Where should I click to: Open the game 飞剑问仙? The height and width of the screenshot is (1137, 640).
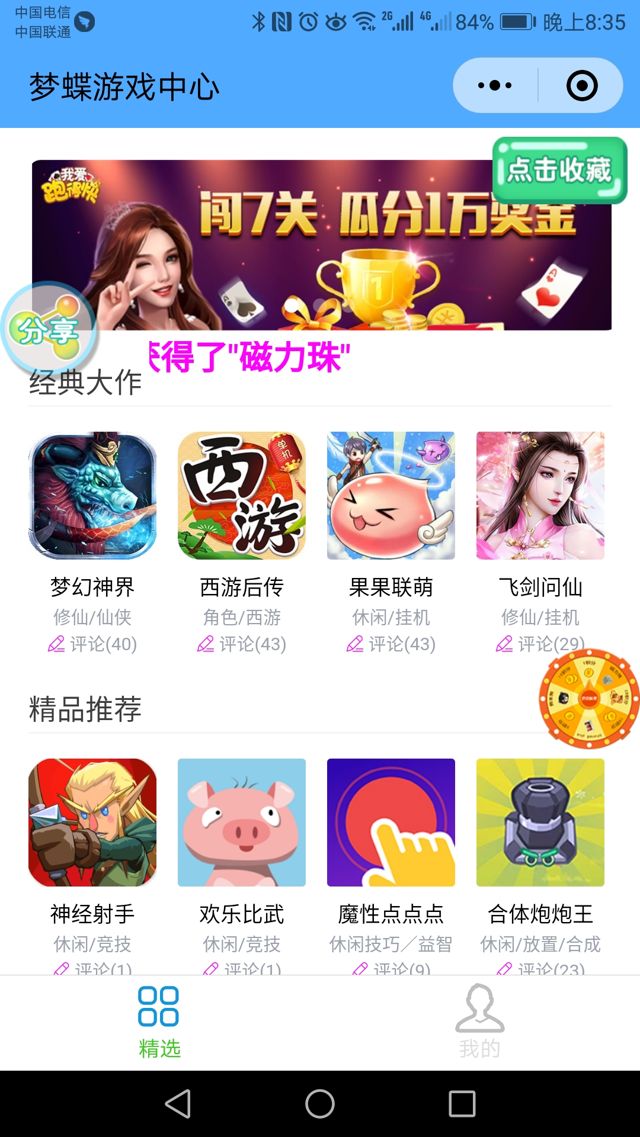540,496
